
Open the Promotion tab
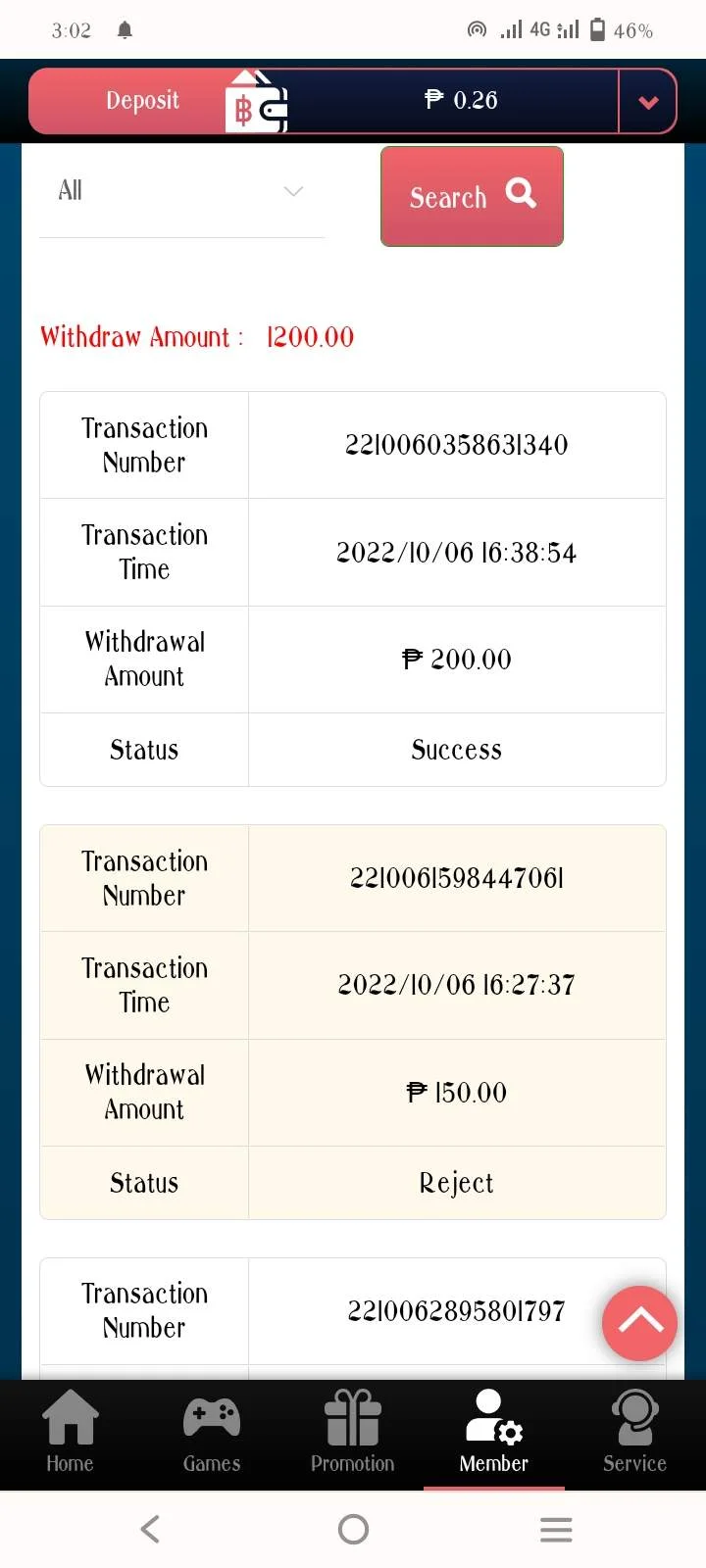pyautogui.click(x=353, y=1433)
